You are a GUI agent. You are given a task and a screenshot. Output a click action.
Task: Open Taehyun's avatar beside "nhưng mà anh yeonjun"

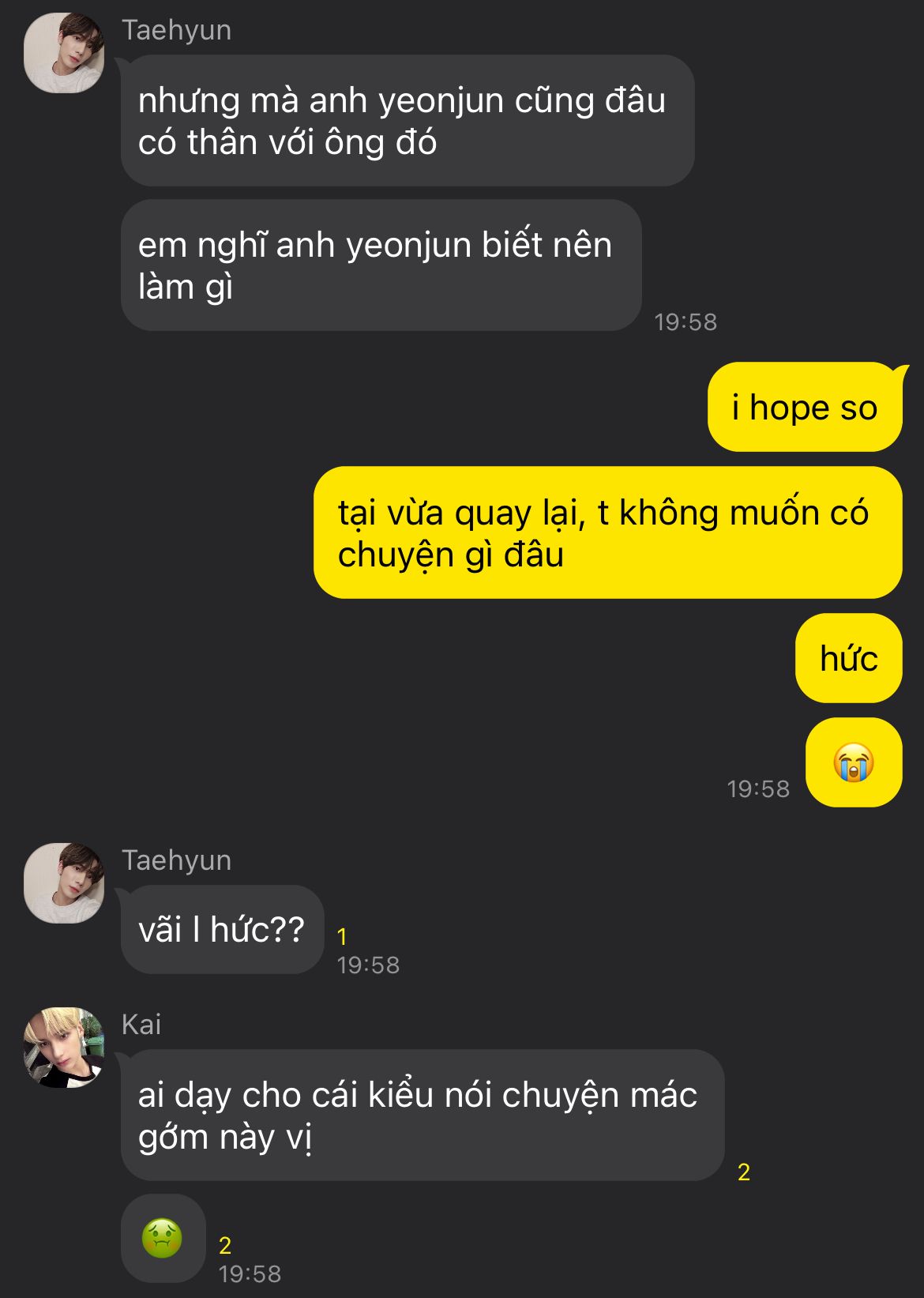click(x=64, y=53)
